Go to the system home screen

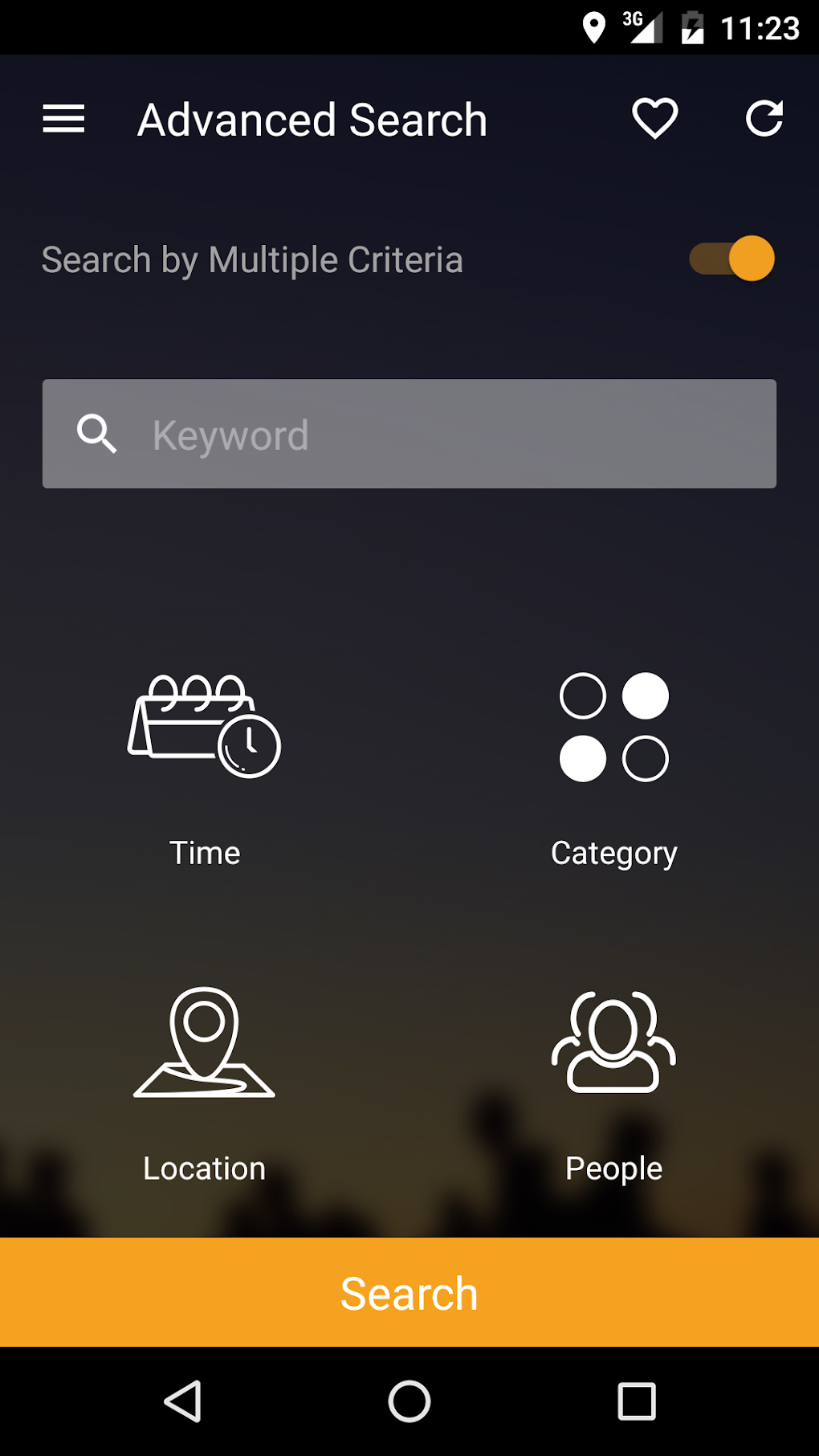click(409, 1401)
